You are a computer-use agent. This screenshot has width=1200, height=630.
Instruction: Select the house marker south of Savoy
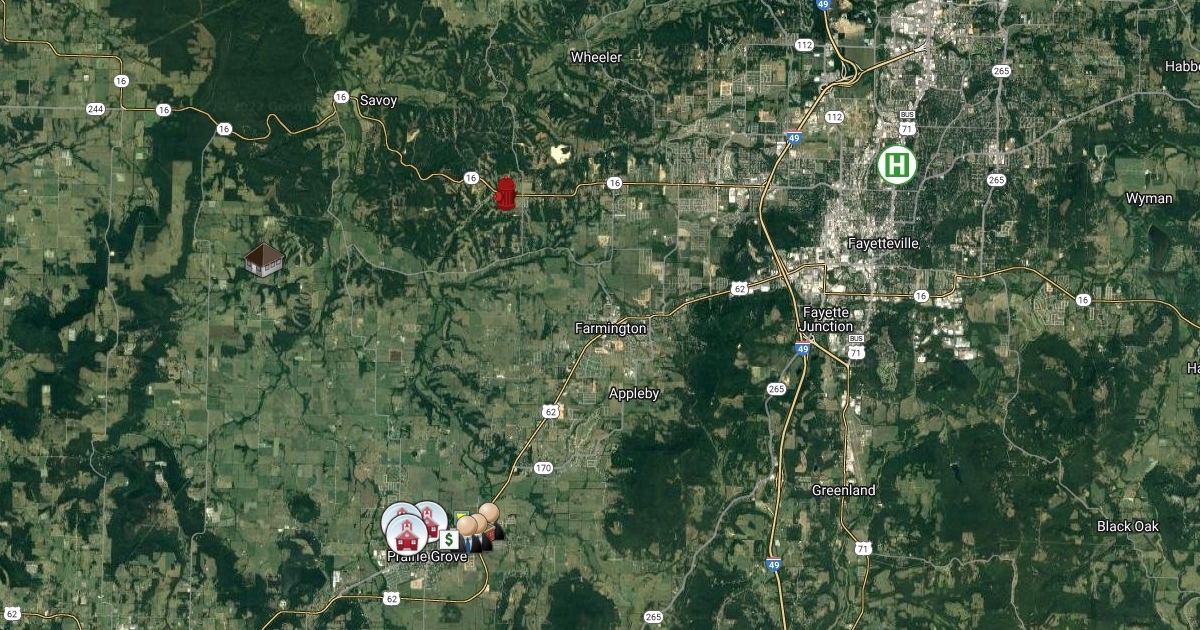pos(263,258)
